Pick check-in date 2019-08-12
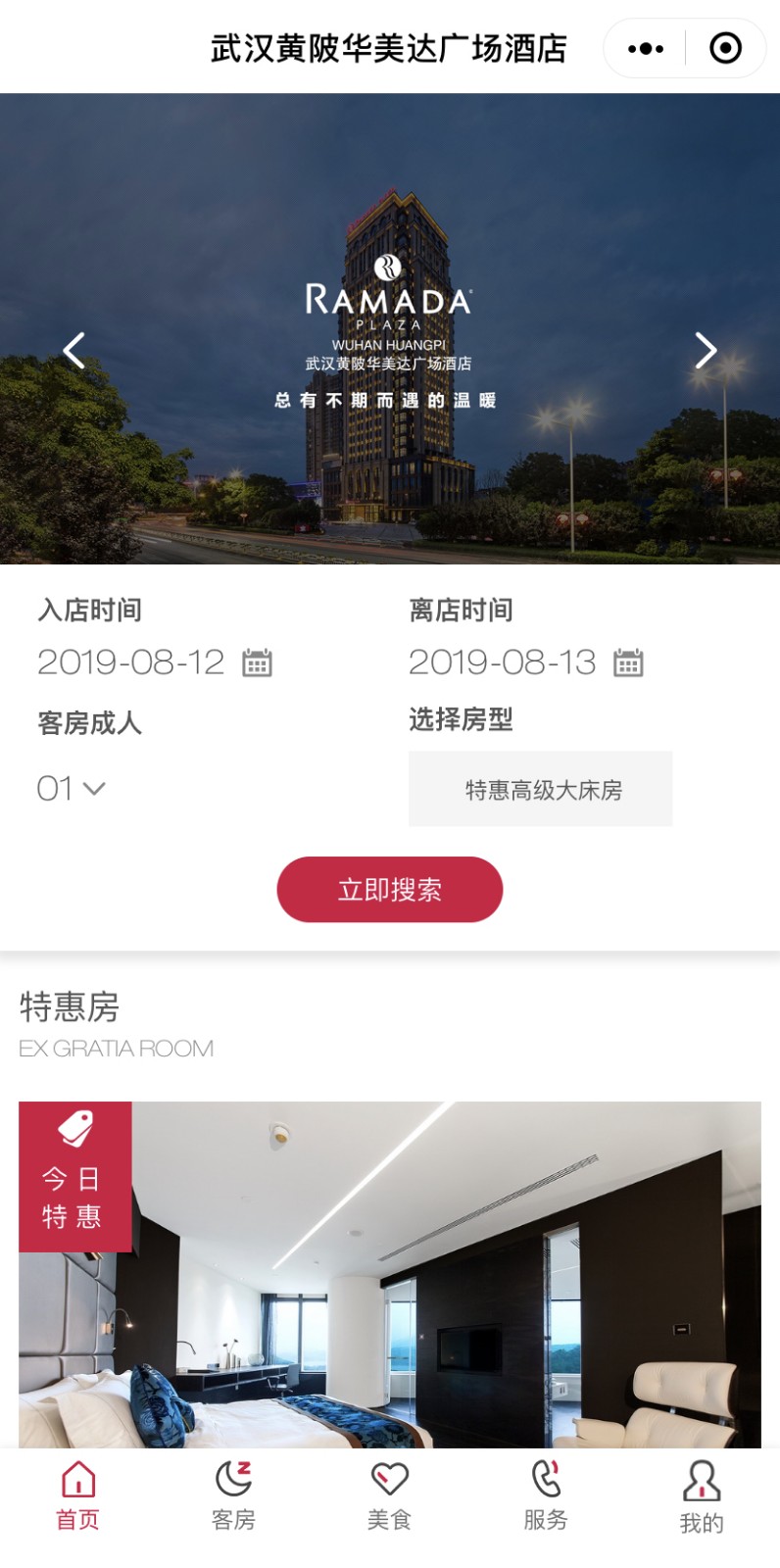This screenshot has width=780, height=1568. point(154,662)
